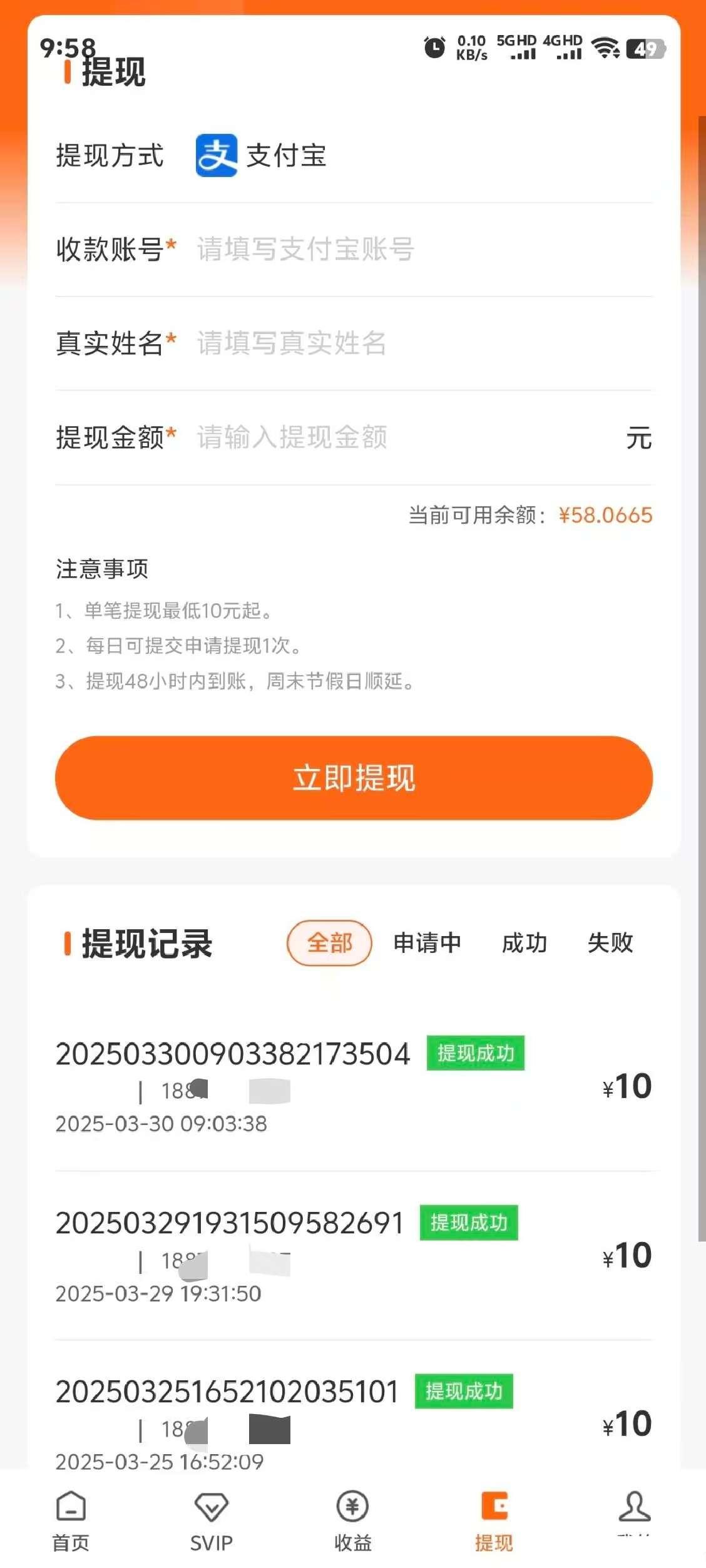
Task: Select the 全部 records filter
Action: coord(329,942)
